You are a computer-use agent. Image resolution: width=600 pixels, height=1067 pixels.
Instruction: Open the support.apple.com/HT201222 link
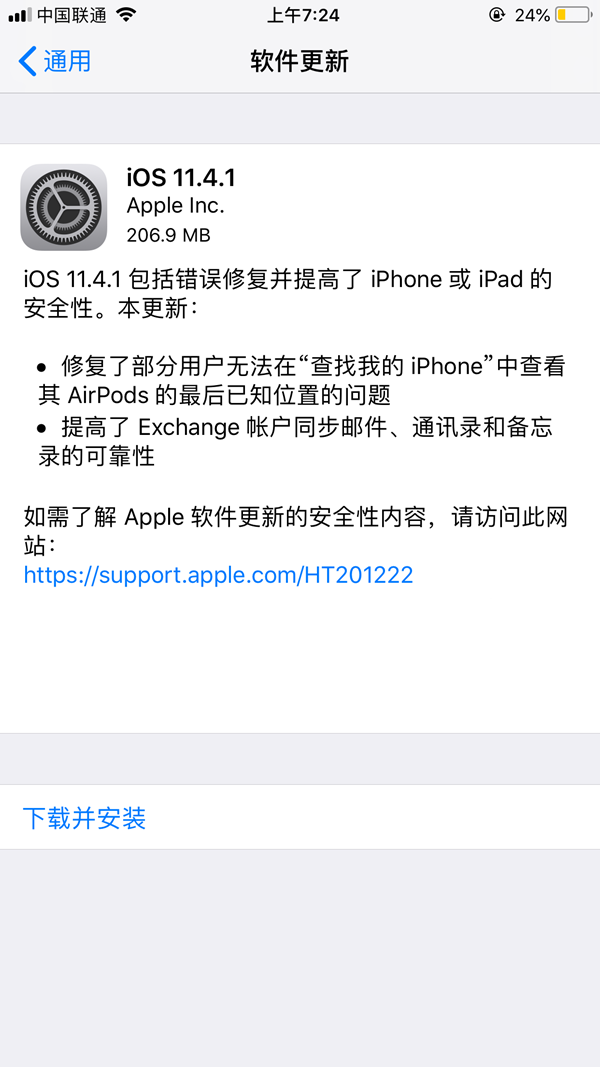[x=218, y=575]
